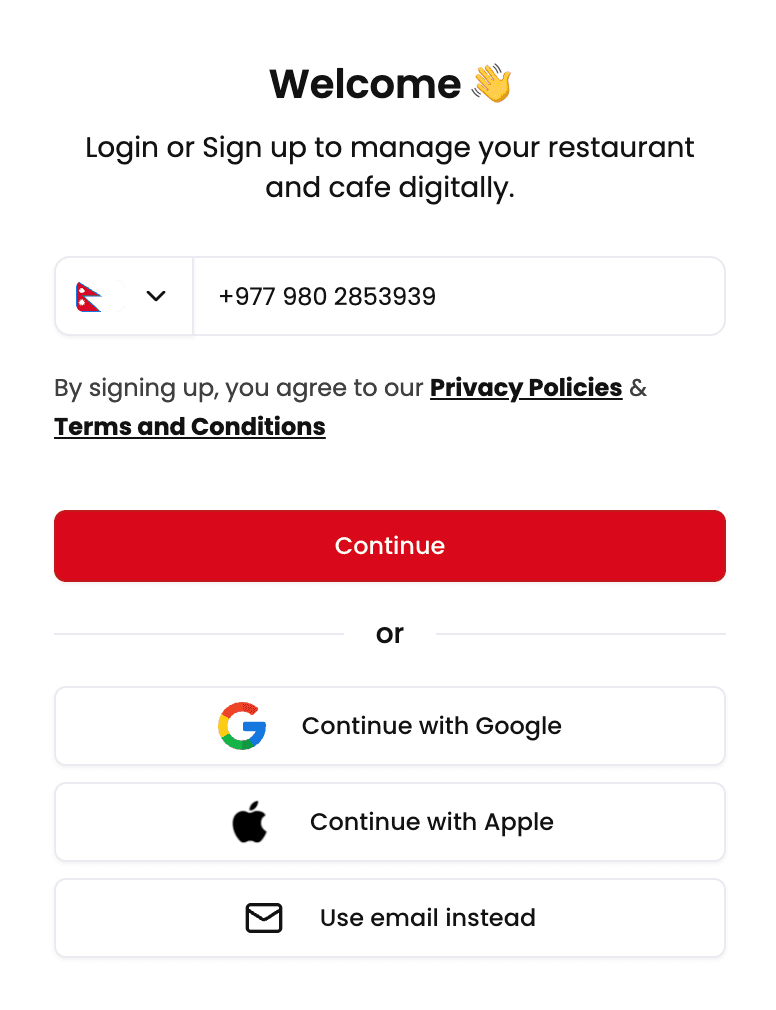
Task: Choose Continue with Google
Action: coord(390,725)
